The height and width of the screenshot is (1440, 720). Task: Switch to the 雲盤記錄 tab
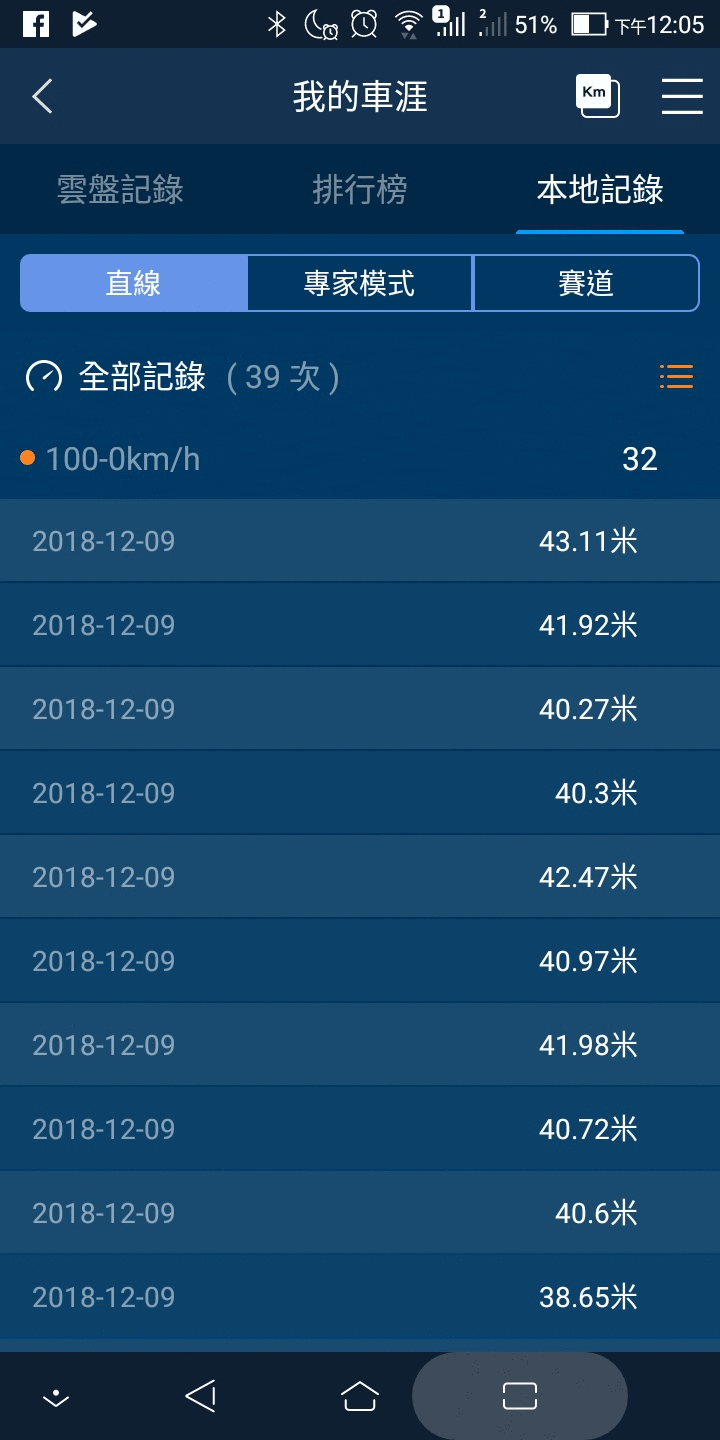pyautogui.click(x=120, y=190)
